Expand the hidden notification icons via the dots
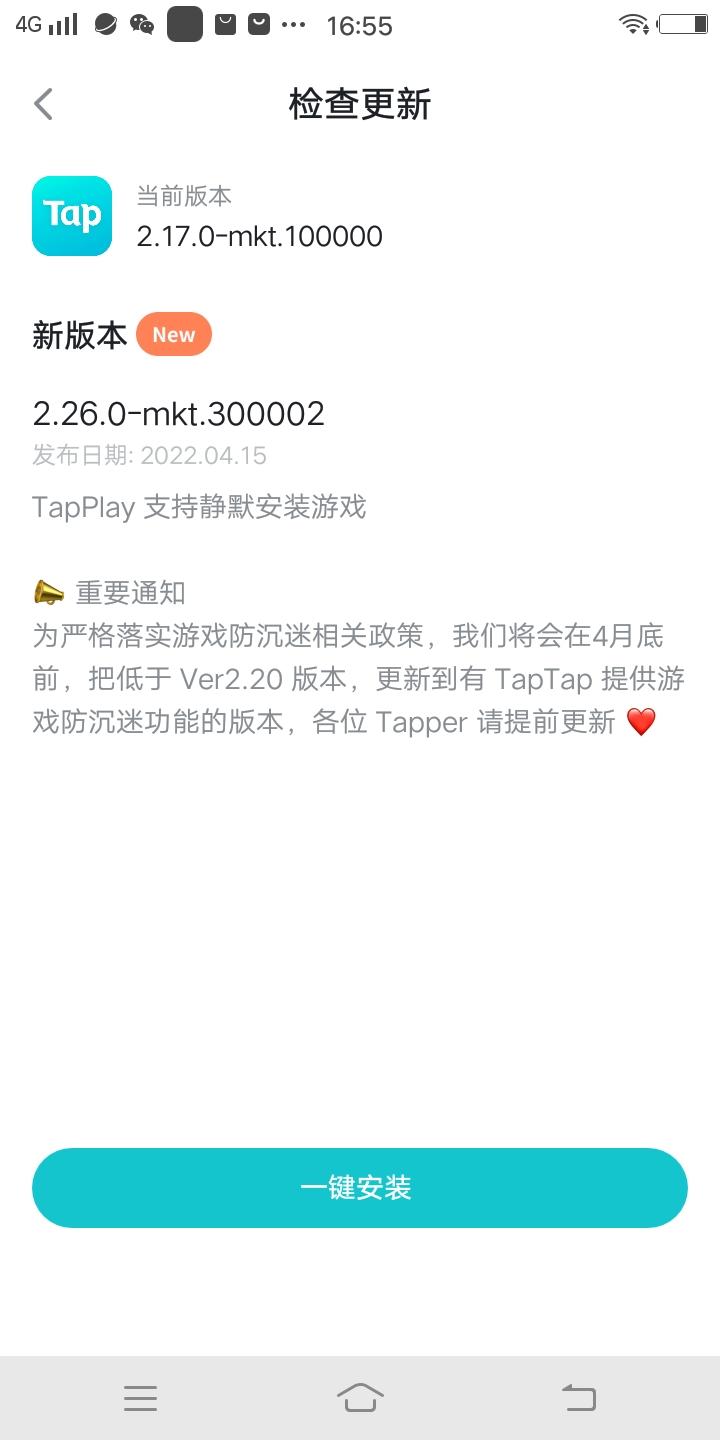The height and width of the screenshot is (1440, 720). (293, 25)
